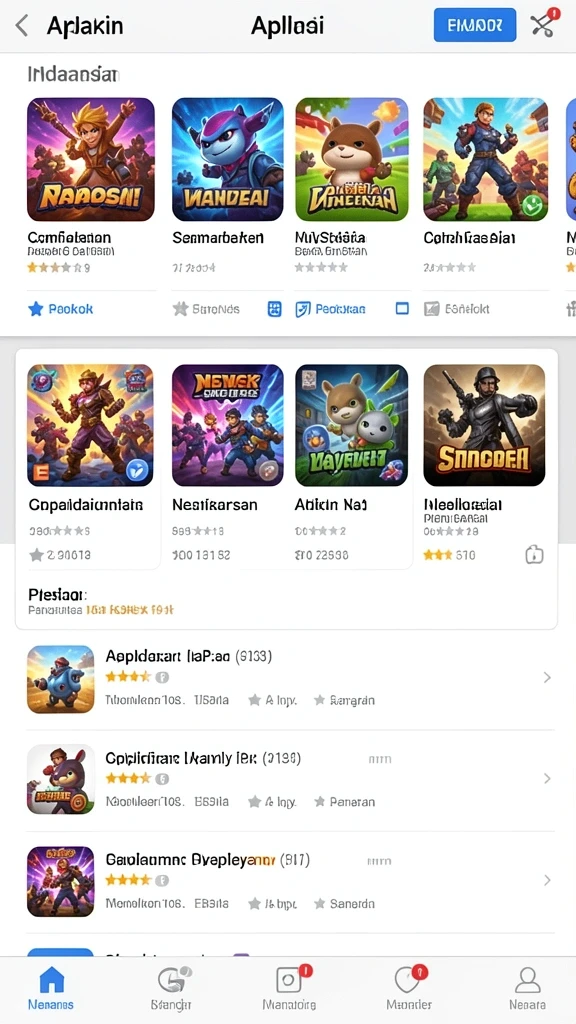Go back using the top-left arrow

coord(22,26)
